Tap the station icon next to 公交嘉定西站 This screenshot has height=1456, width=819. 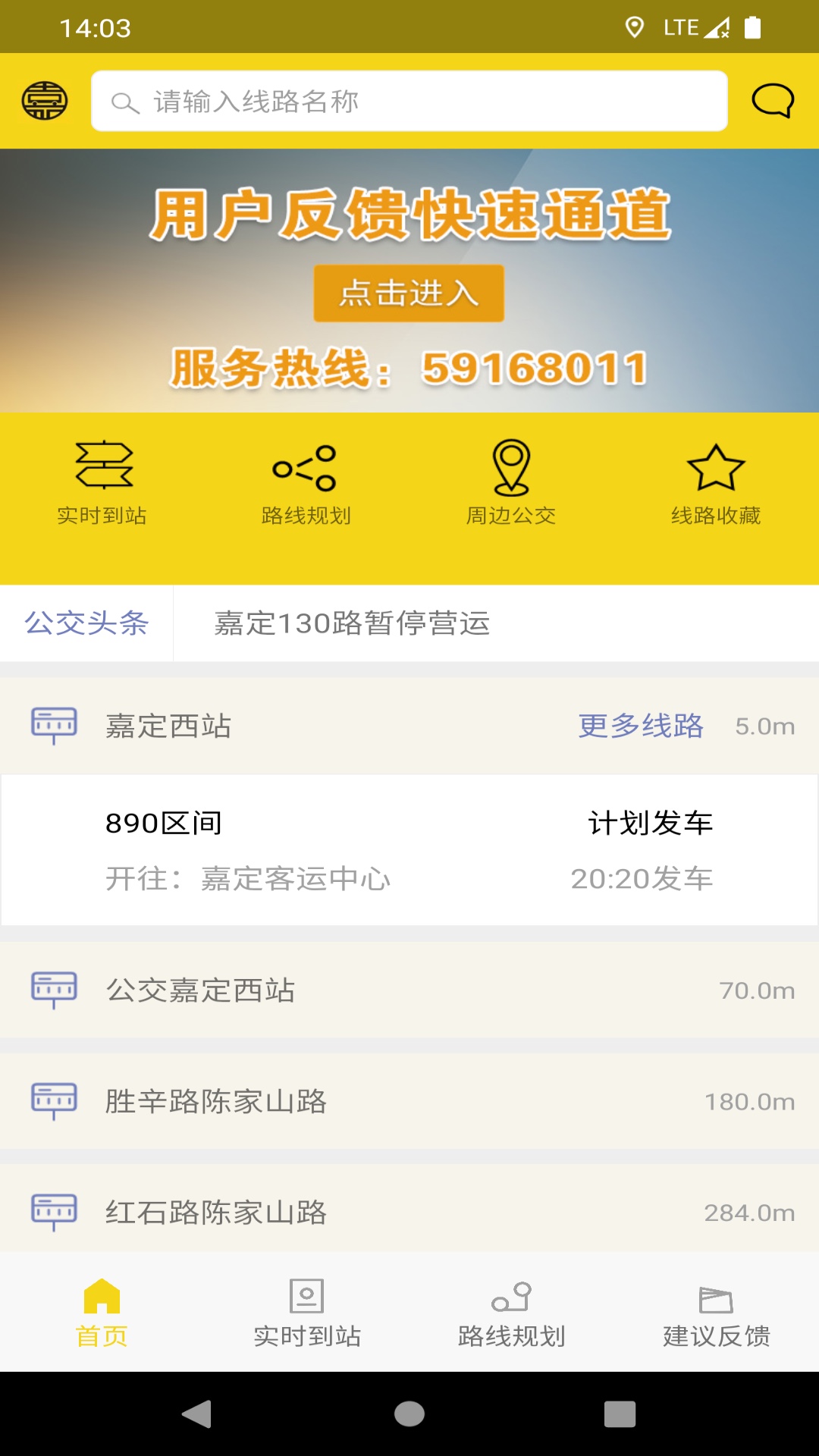pyautogui.click(x=54, y=990)
